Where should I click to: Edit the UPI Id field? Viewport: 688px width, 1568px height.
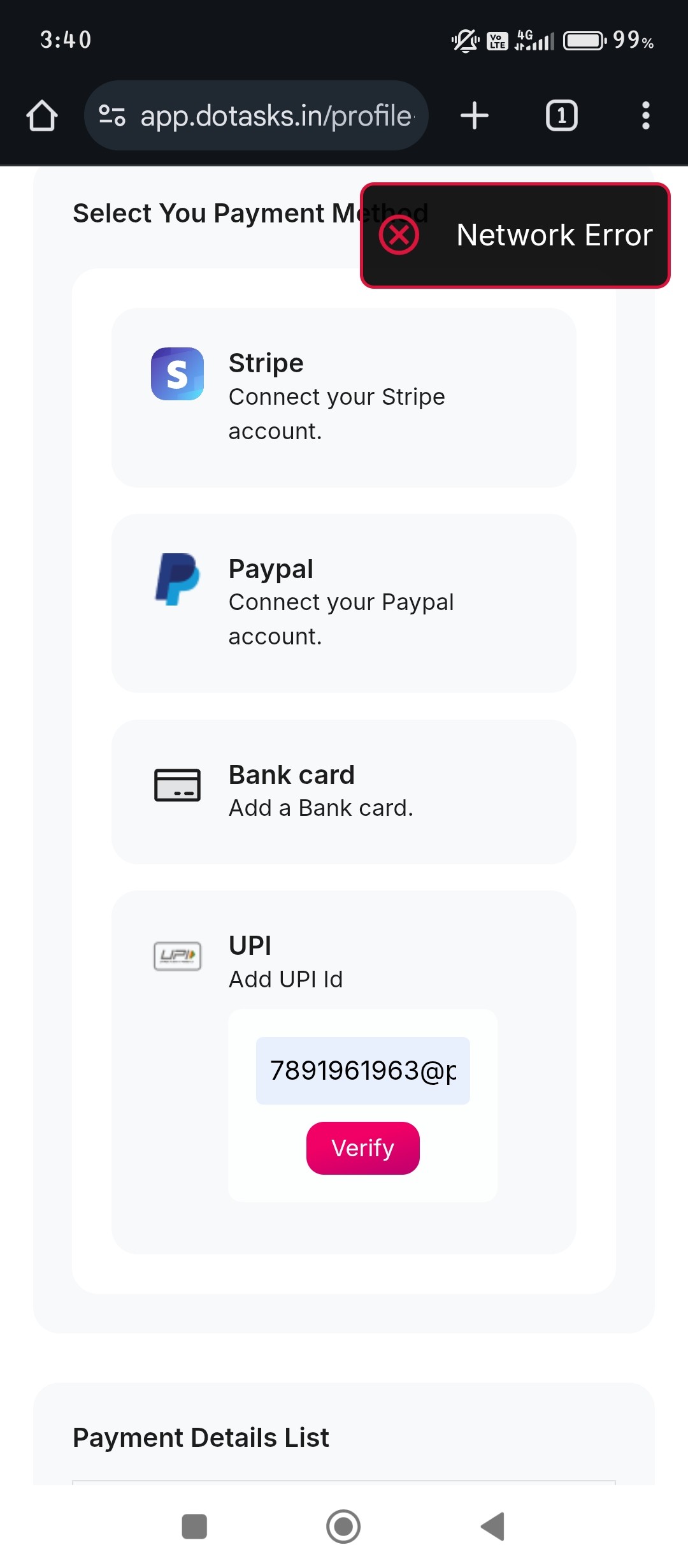[362, 1071]
